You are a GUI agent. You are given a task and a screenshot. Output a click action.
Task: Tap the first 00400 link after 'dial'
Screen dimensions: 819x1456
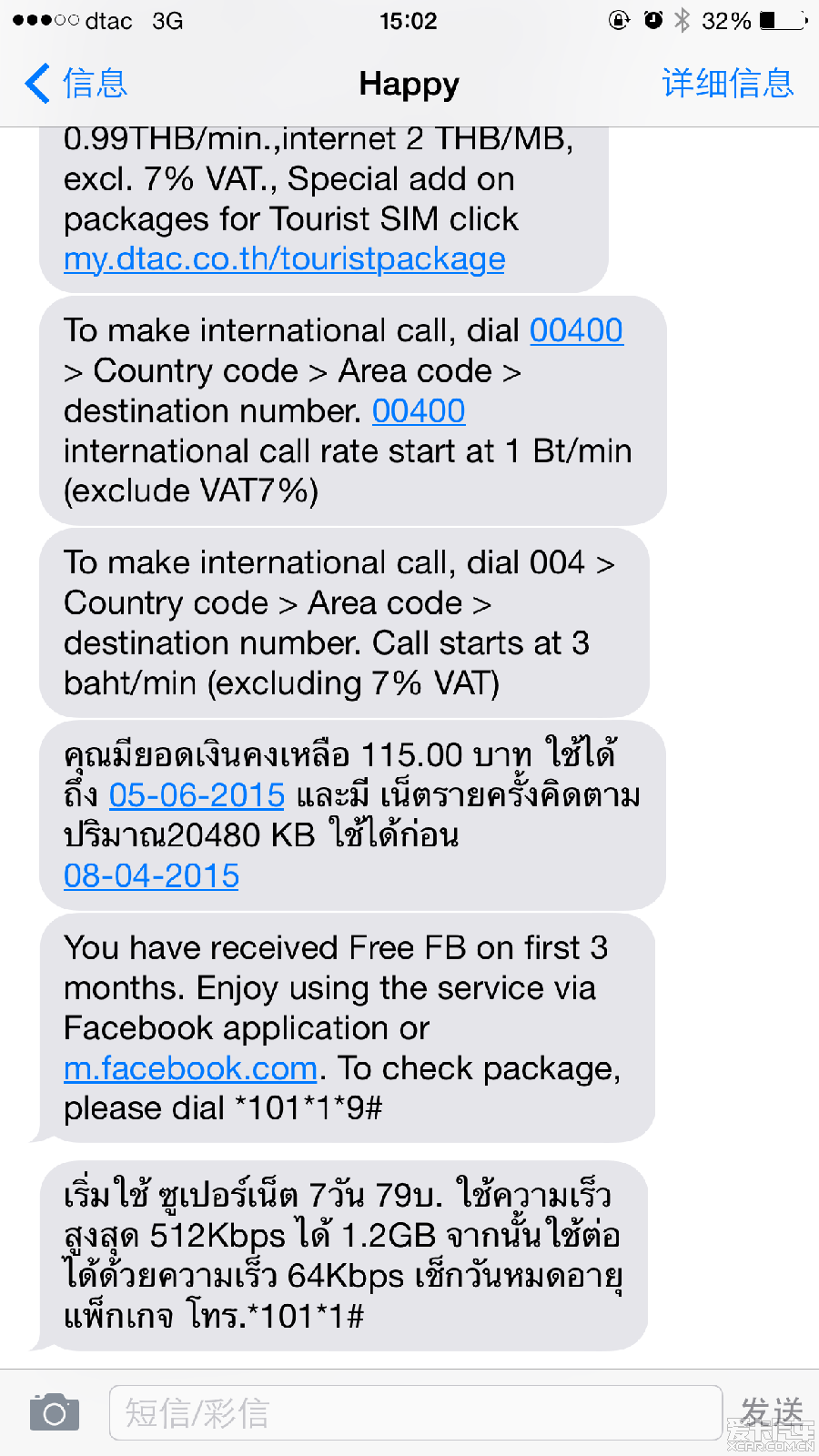pyautogui.click(x=576, y=330)
